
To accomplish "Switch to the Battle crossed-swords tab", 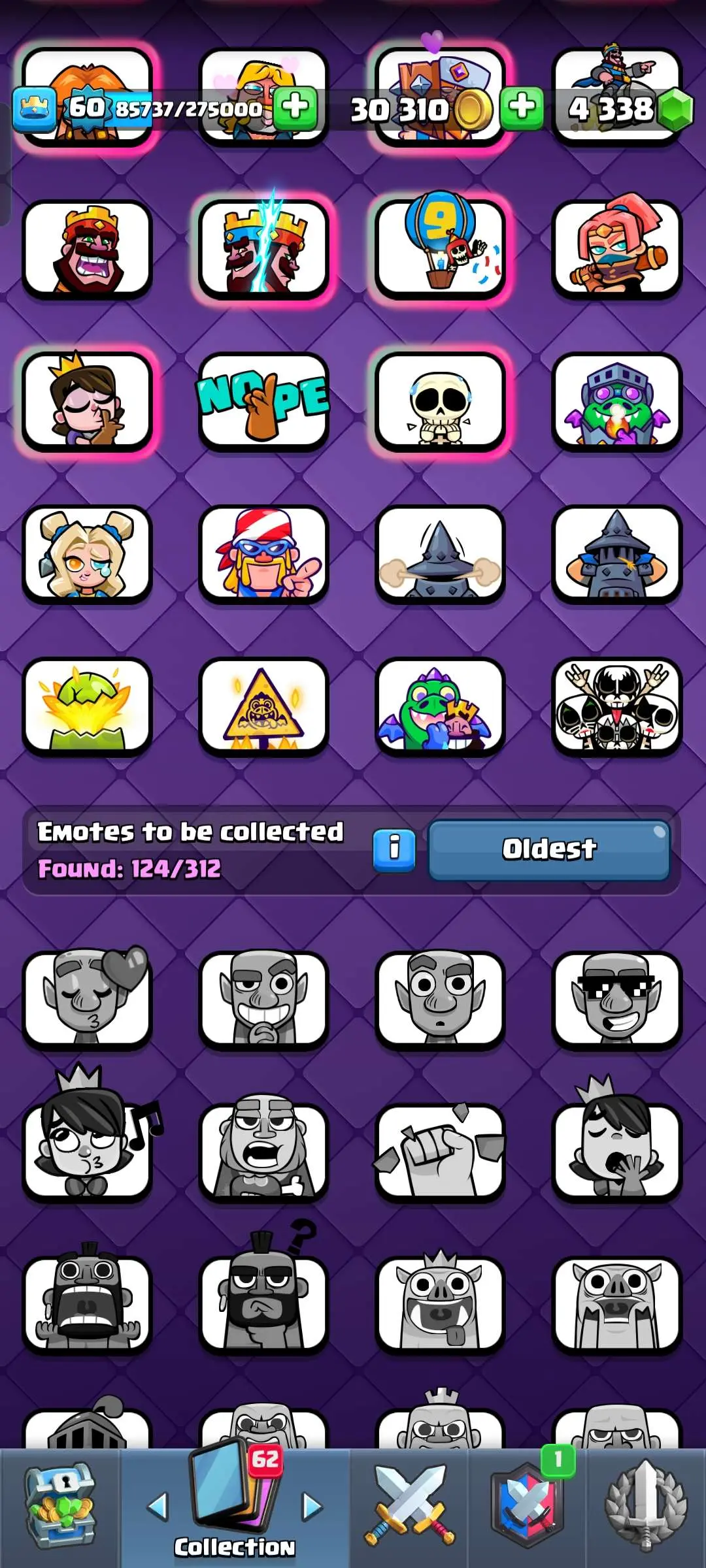I will click(409, 1506).
